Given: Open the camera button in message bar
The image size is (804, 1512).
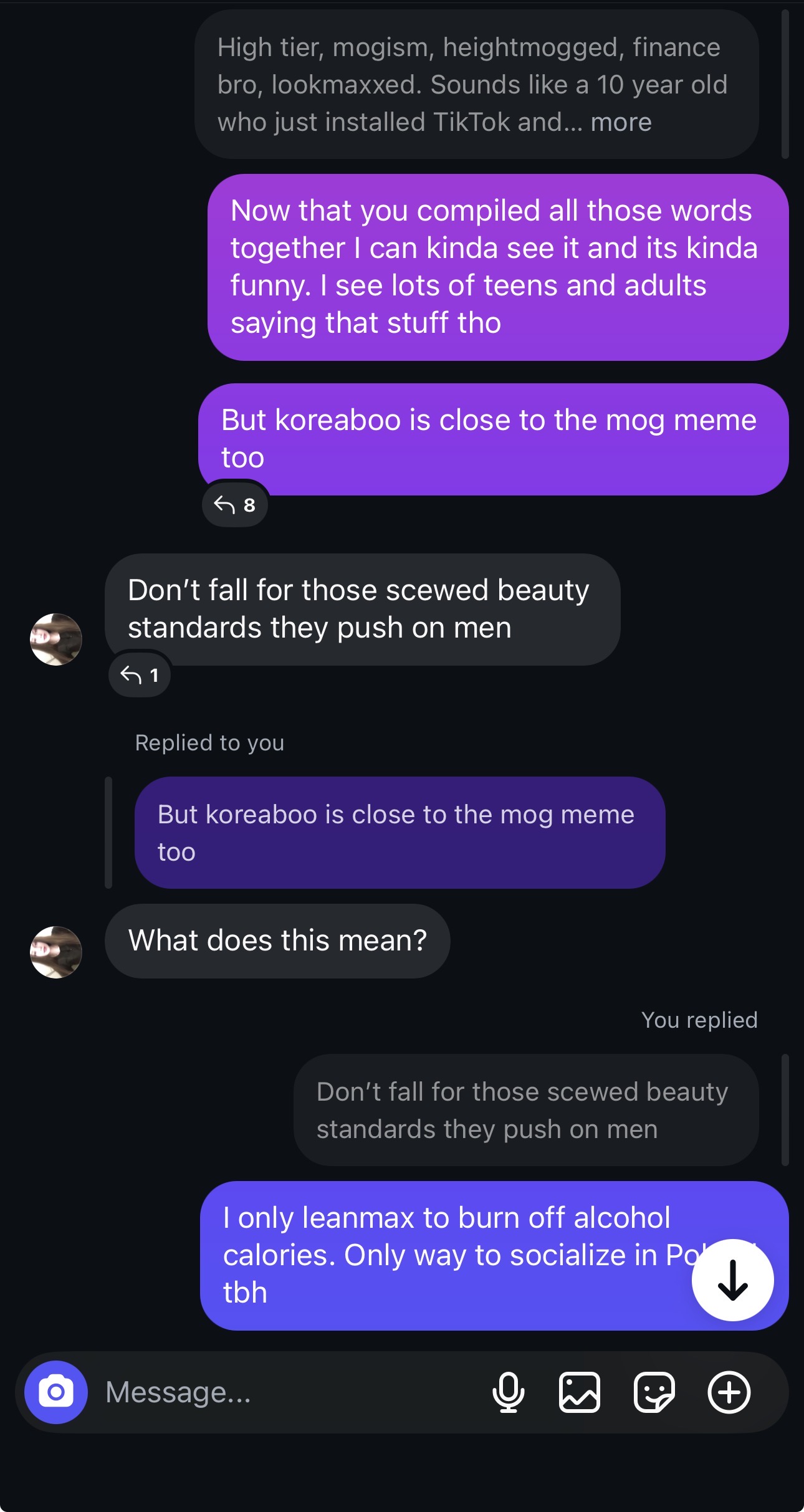Looking at the screenshot, I should pos(56,1392).
